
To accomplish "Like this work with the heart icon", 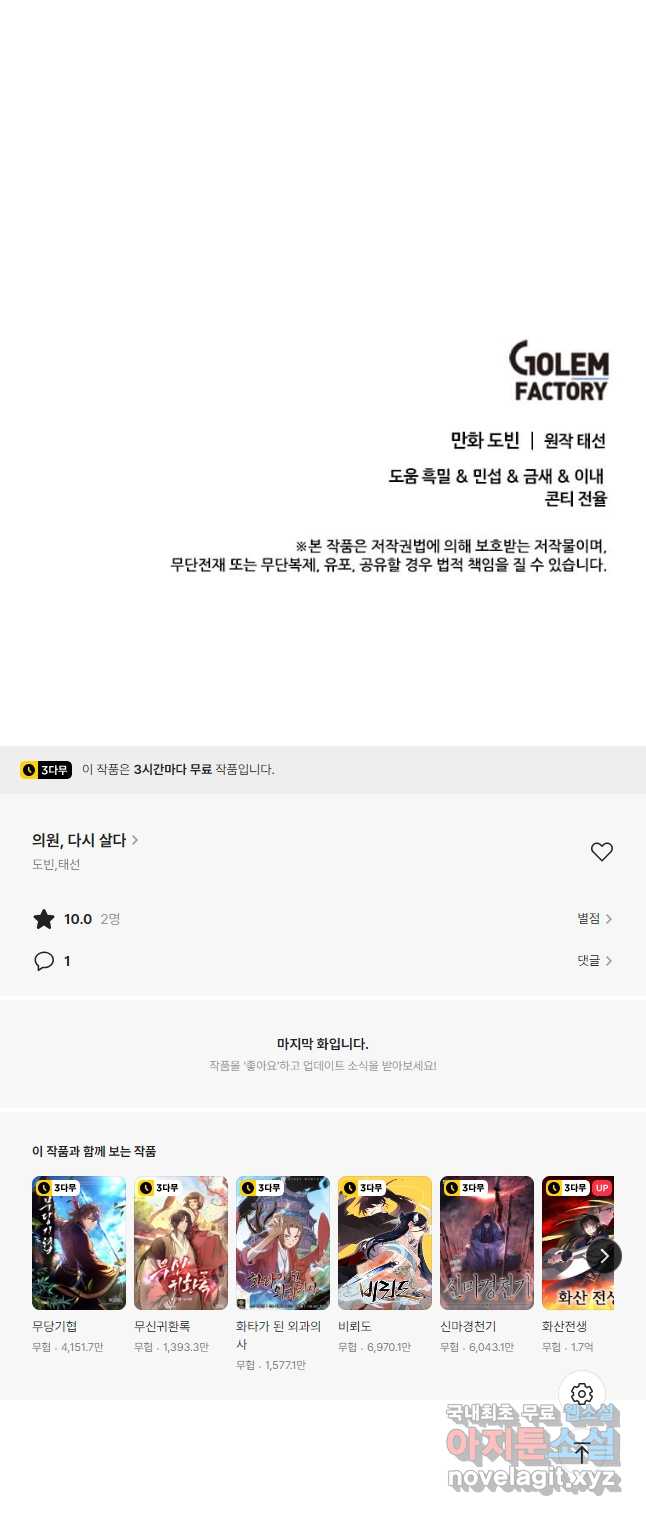I will [x=601, y=852].
